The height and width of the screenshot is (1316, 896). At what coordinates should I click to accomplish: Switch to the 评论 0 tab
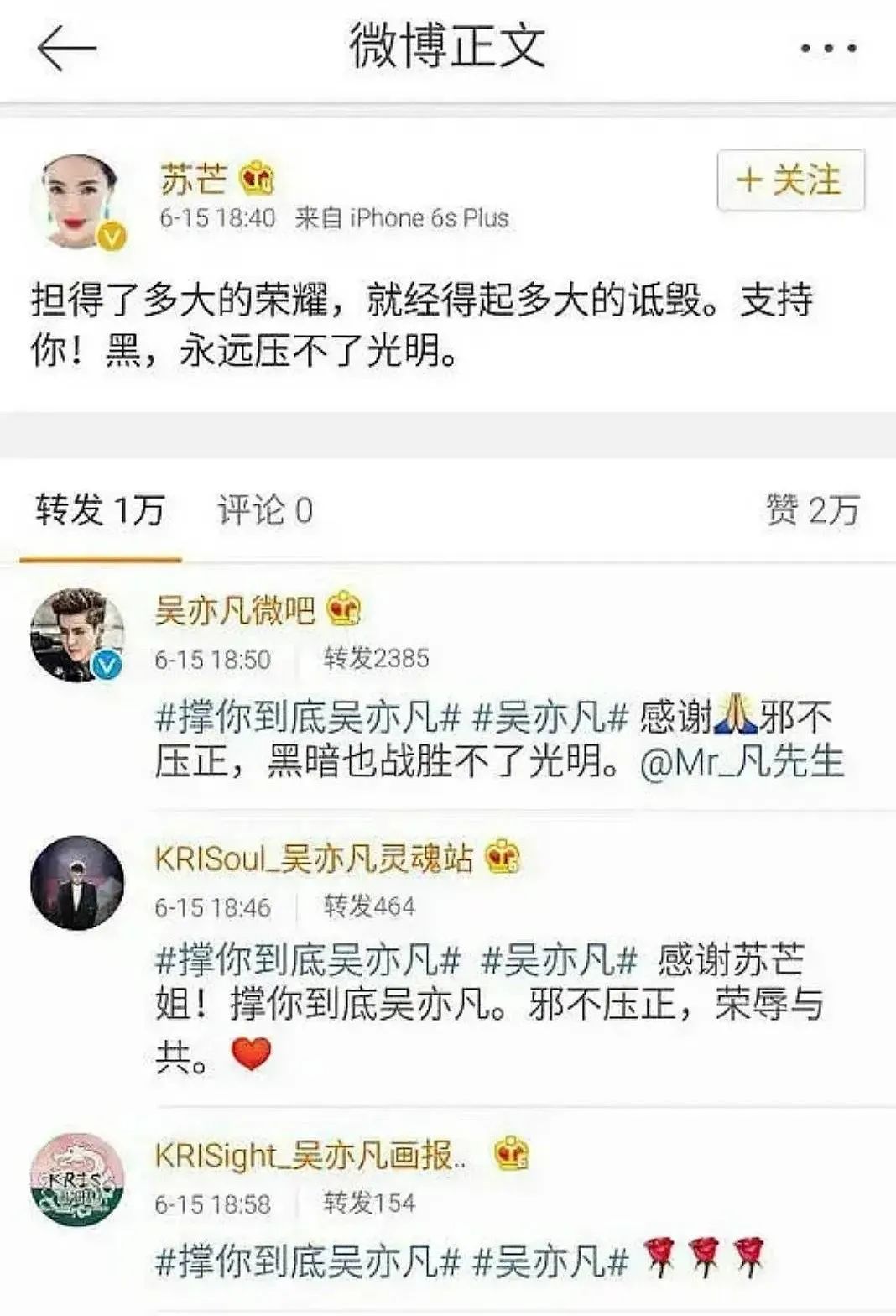tap(265, 510)
